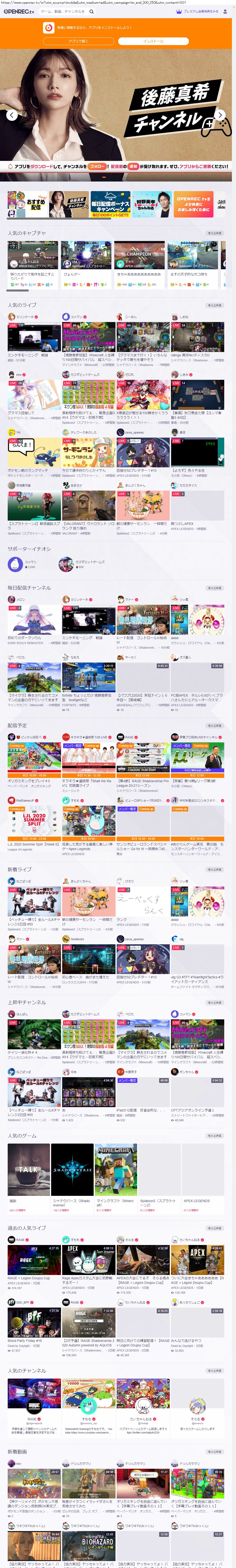The image size is (236, 1568).
Task: See more in 配信予定 section
Action: (x=214, y=726)
